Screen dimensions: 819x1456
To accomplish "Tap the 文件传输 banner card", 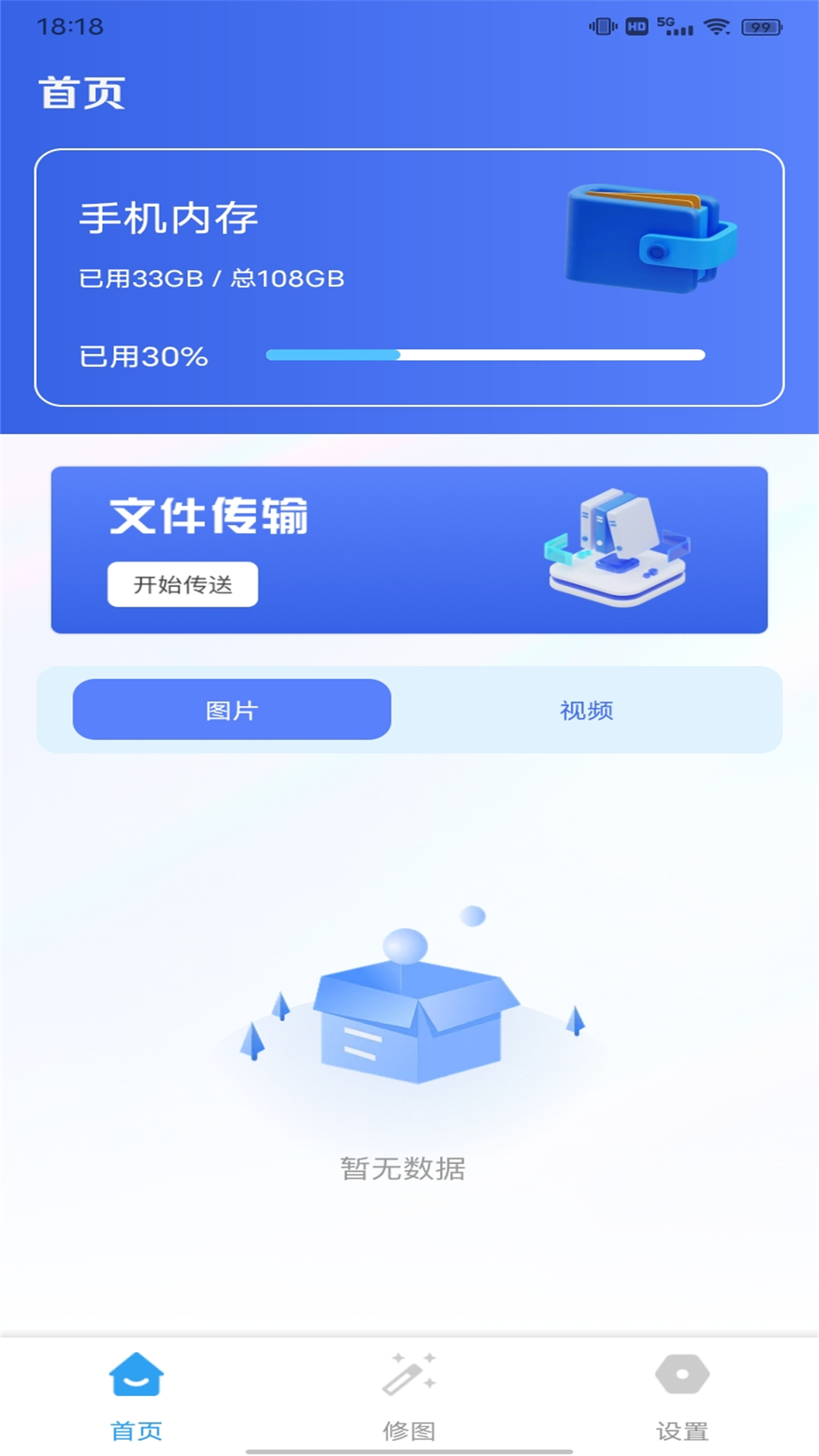I will pyautogui.click(x=409, y=550).
